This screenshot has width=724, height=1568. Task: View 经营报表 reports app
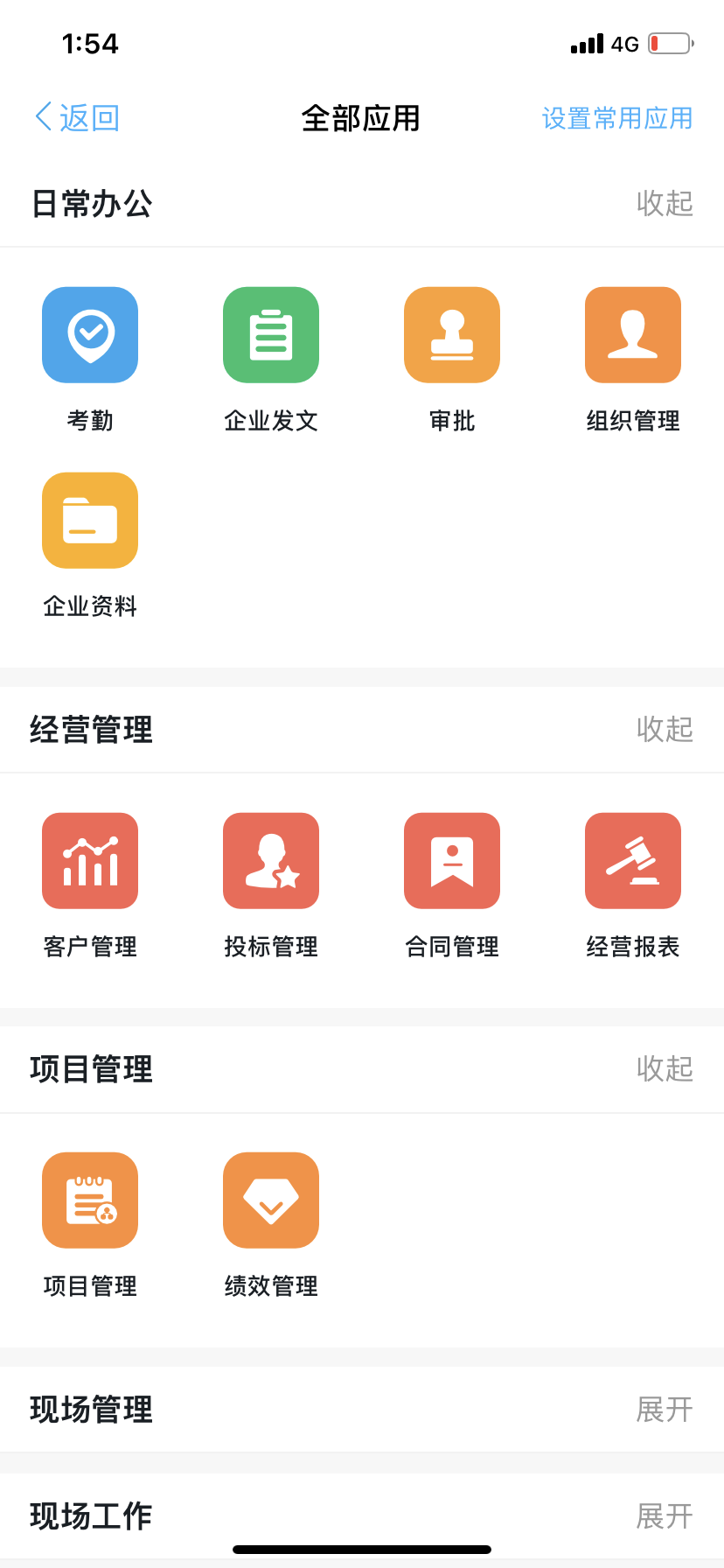[633, 862]
